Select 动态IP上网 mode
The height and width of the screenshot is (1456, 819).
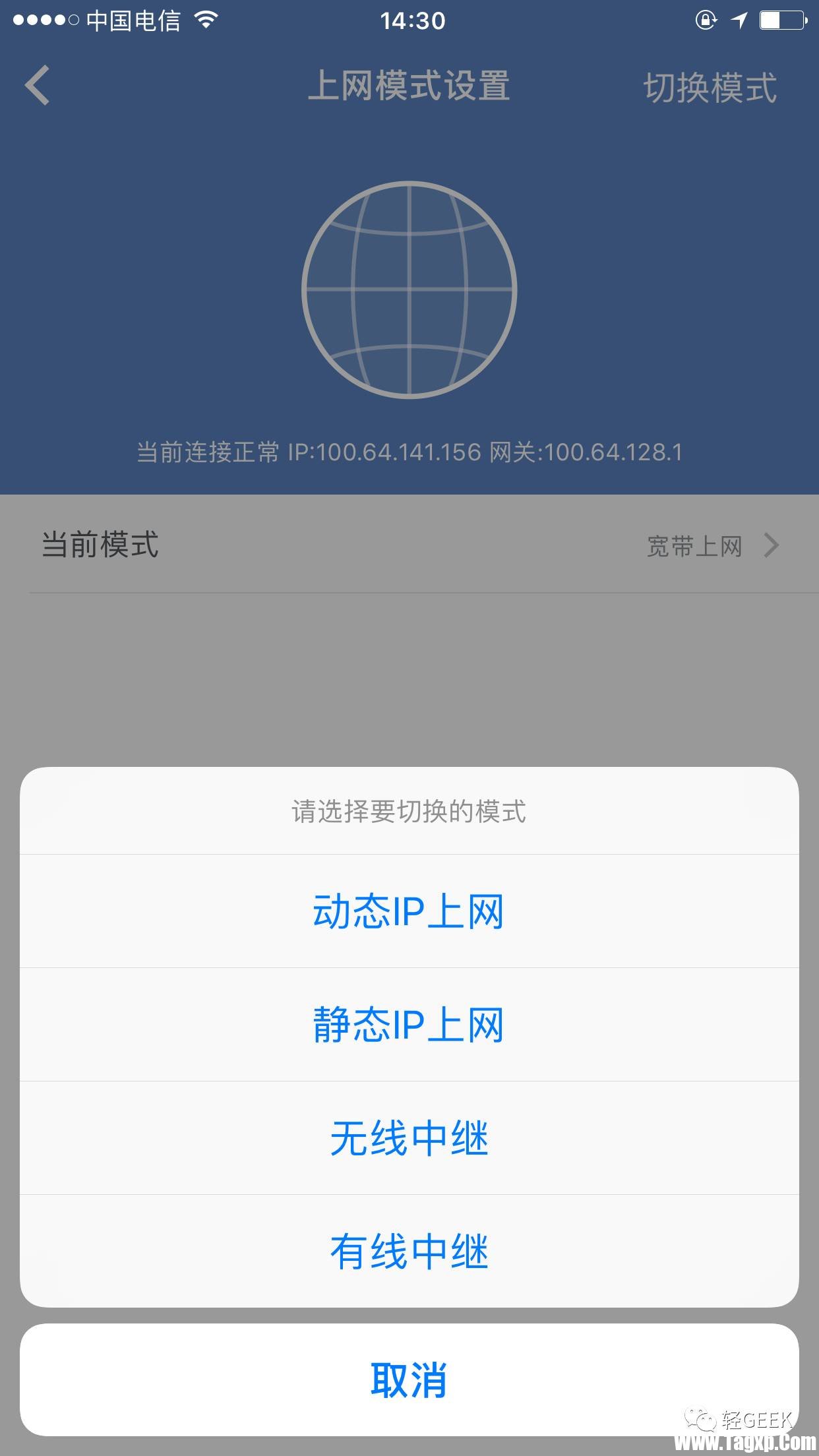click(x=409, y=911)
